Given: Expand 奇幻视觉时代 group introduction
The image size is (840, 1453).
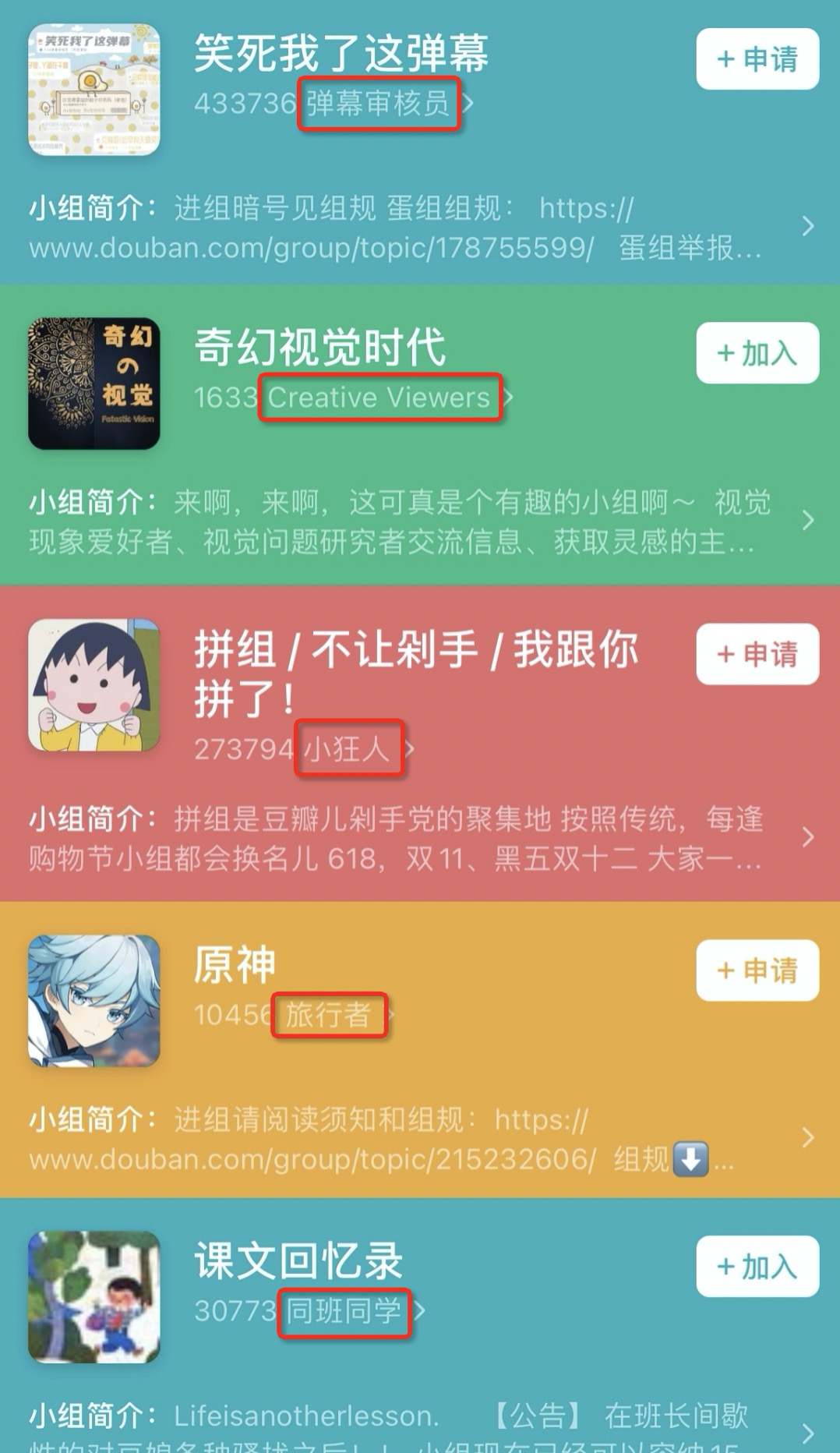Looking at the screenshot, I should [807, 521].
